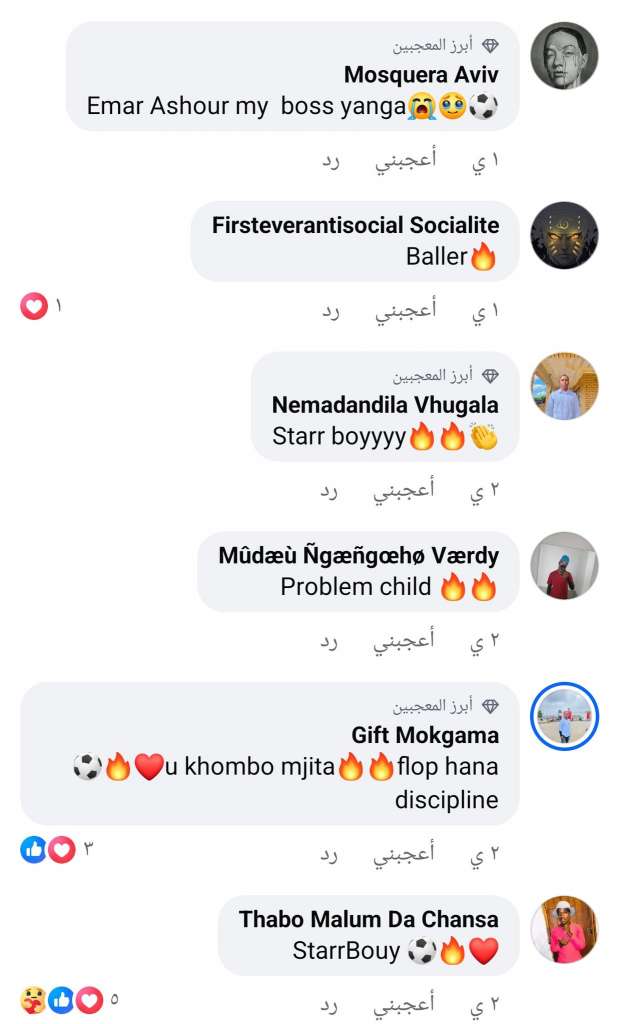Reply to Gift Mokgama's comment
This screenshot has width=620, height=1024.
click(x=331, y=855)
